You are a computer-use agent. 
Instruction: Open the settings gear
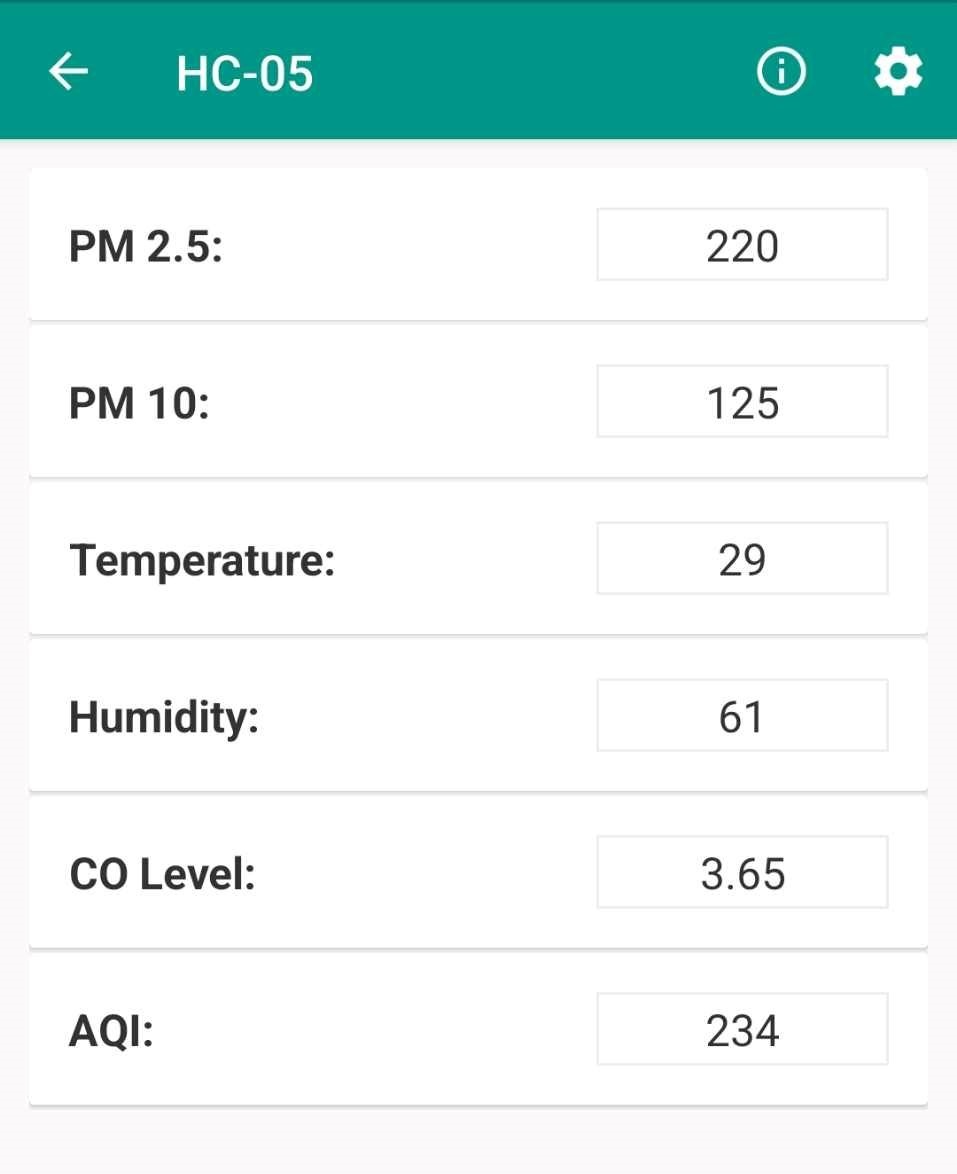click(x=897, y=72)
